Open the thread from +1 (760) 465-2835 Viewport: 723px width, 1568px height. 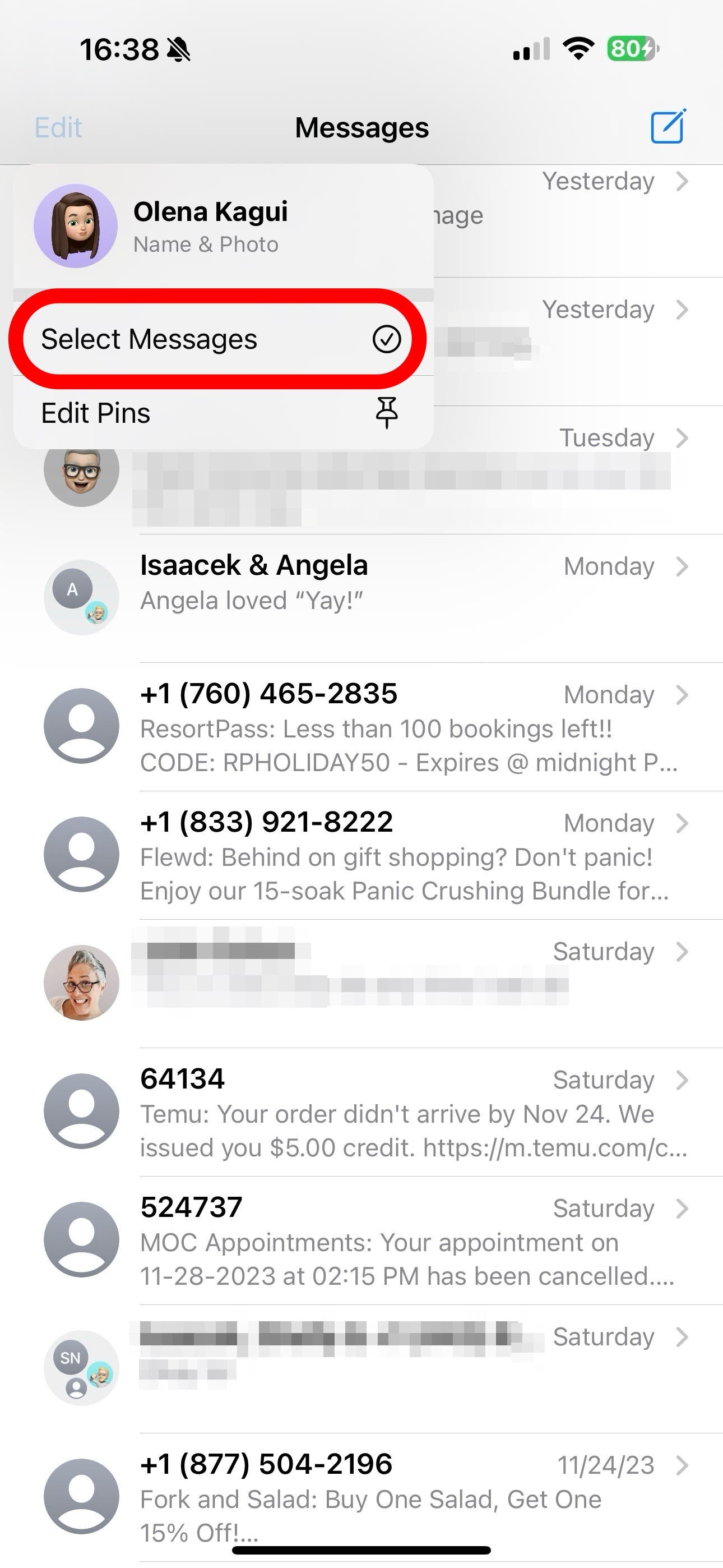tap(361, 727)
